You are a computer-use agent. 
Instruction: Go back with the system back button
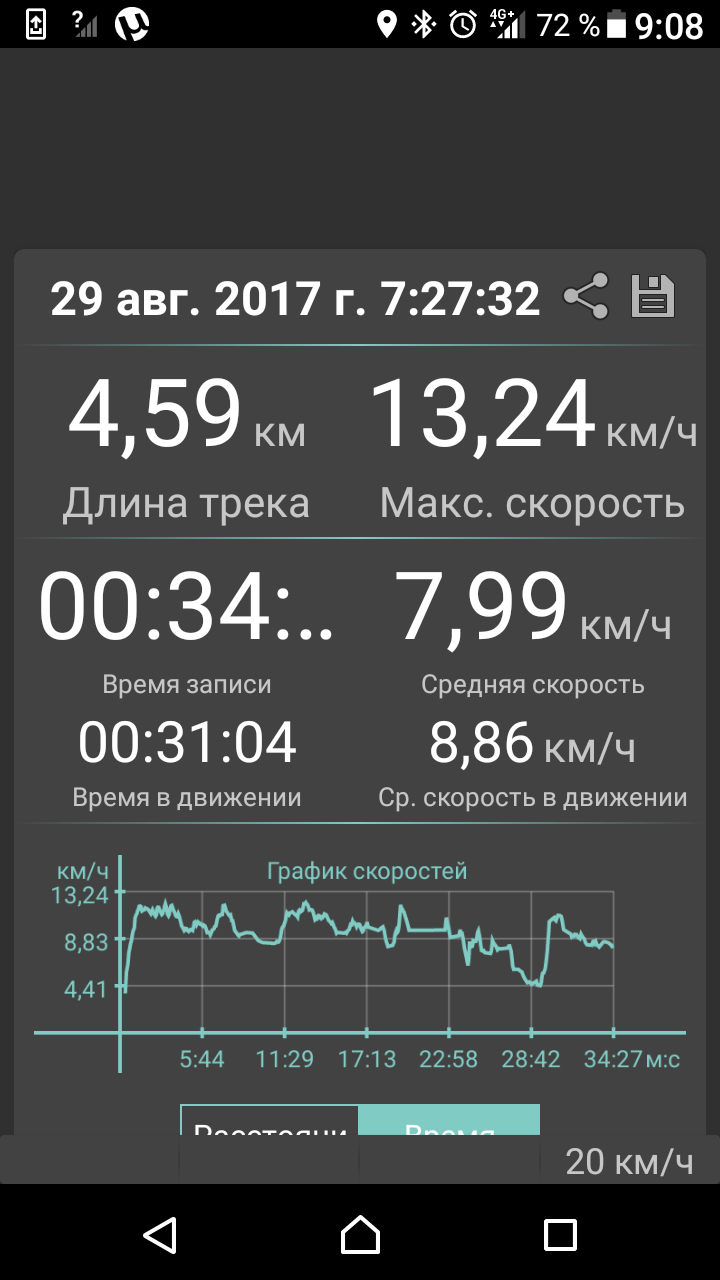[x=160, y=1234]
